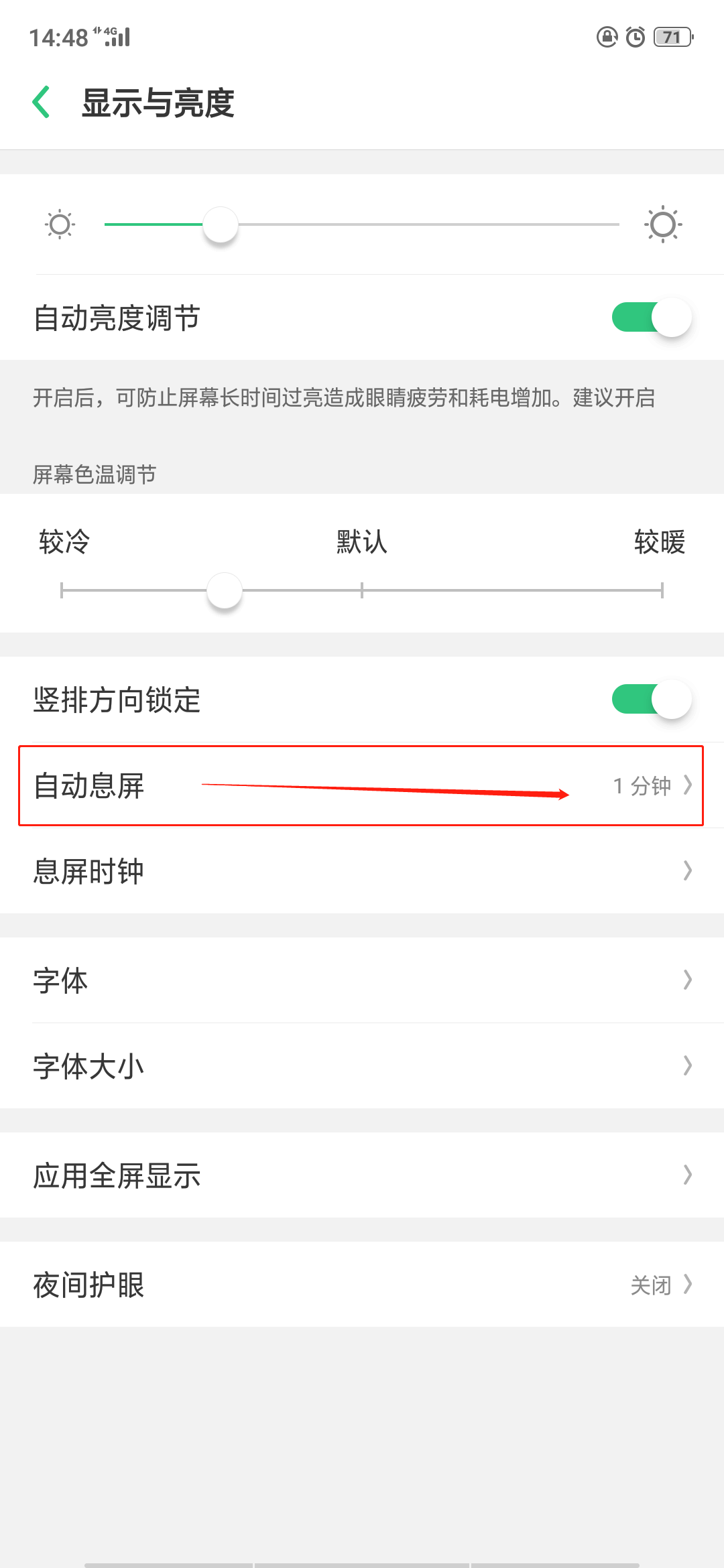The width and height of the screenshot is (724, 1568).
Task: Open 应用全屏显示 settings
Action: point(362,1175)
